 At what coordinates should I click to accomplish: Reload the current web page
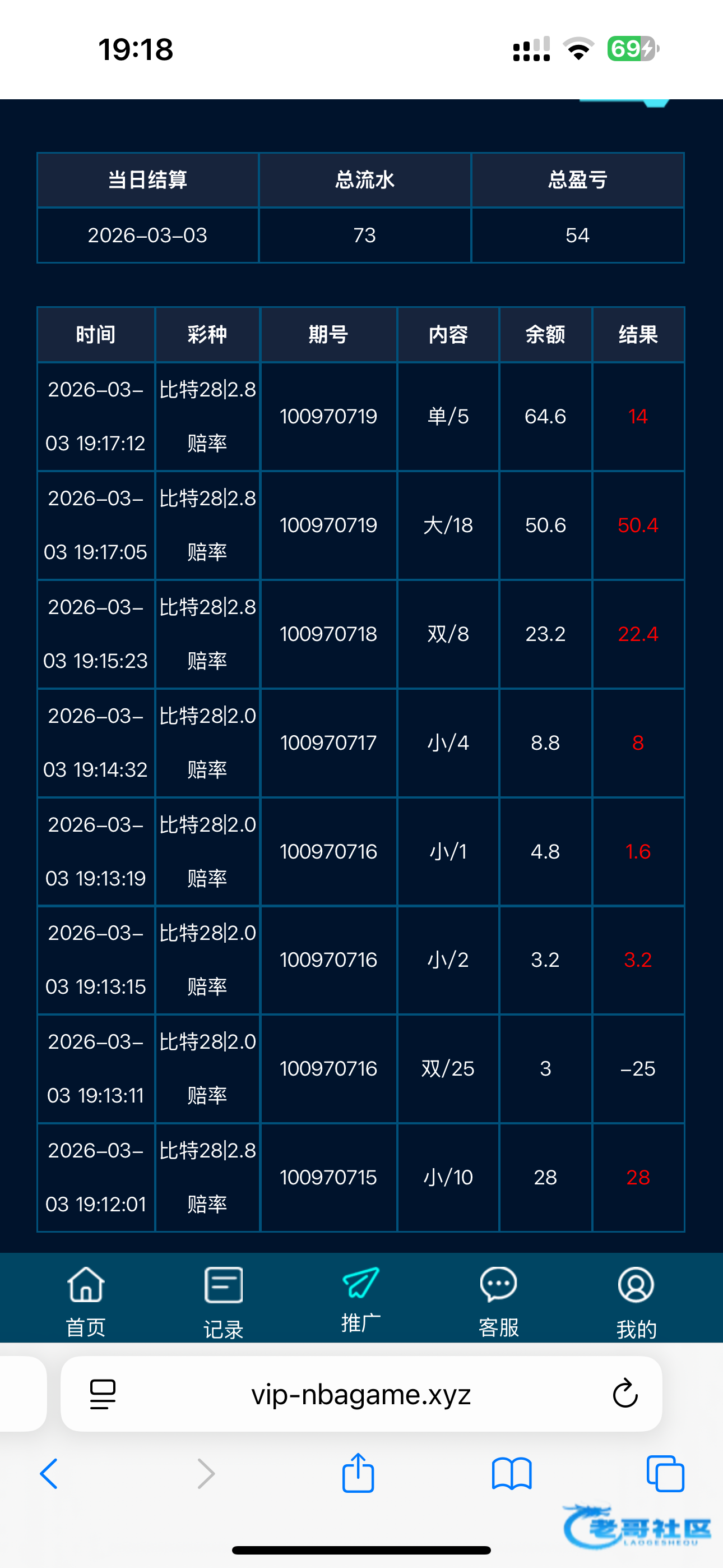click(624, 1394)
